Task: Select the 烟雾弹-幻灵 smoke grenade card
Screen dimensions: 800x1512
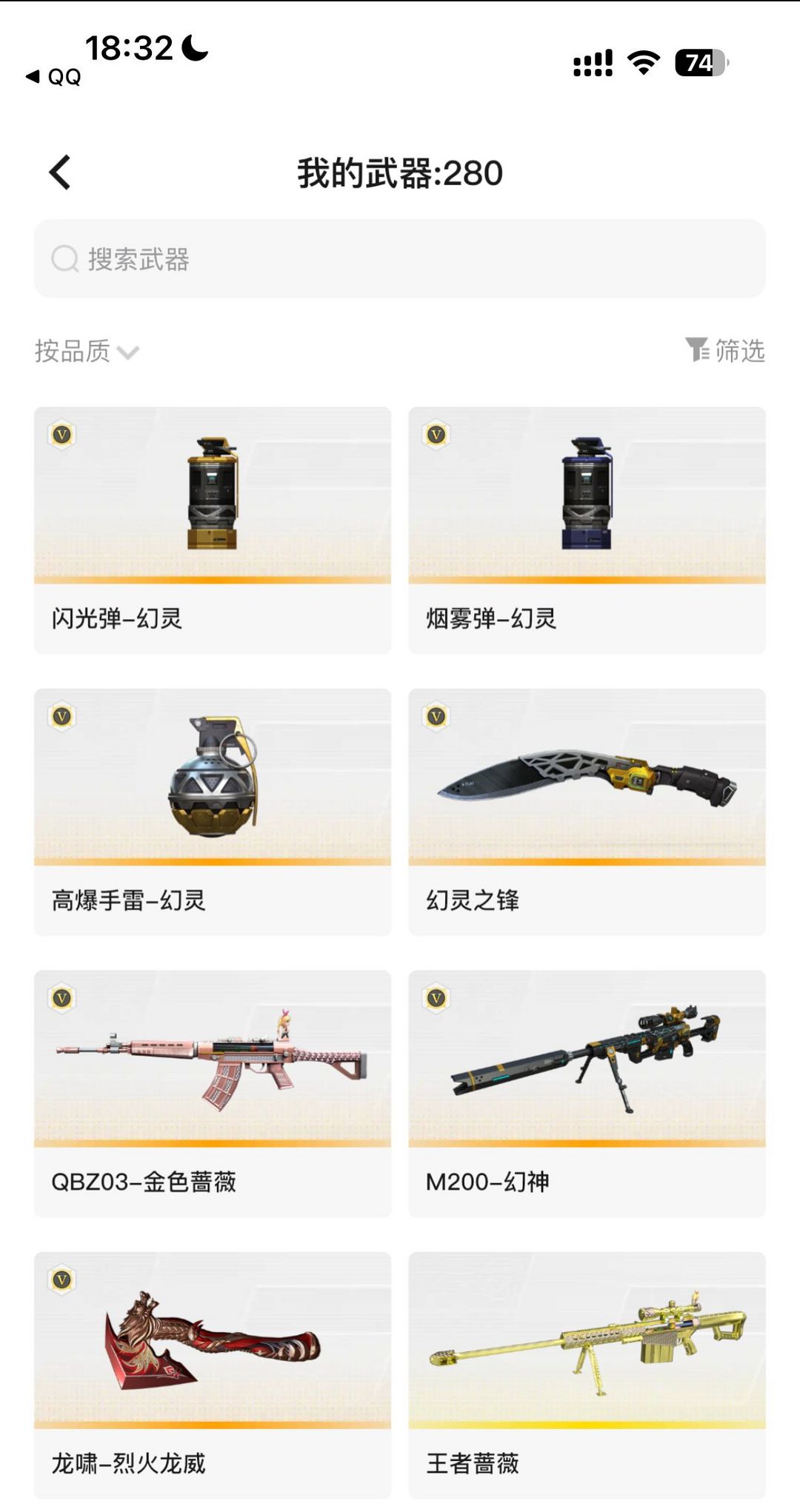Action: coord(585,529)
